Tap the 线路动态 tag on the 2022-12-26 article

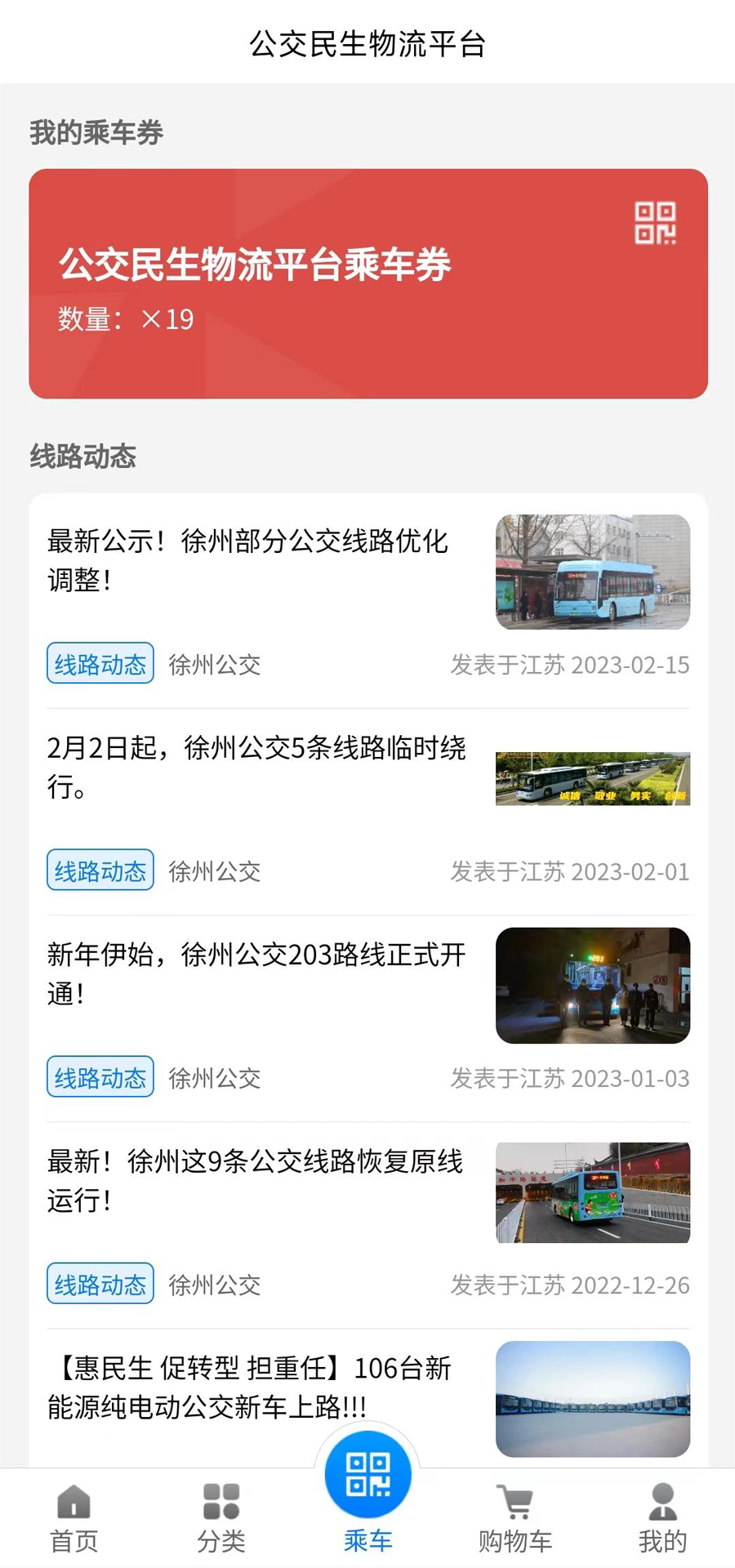(x=100, y=1282)
